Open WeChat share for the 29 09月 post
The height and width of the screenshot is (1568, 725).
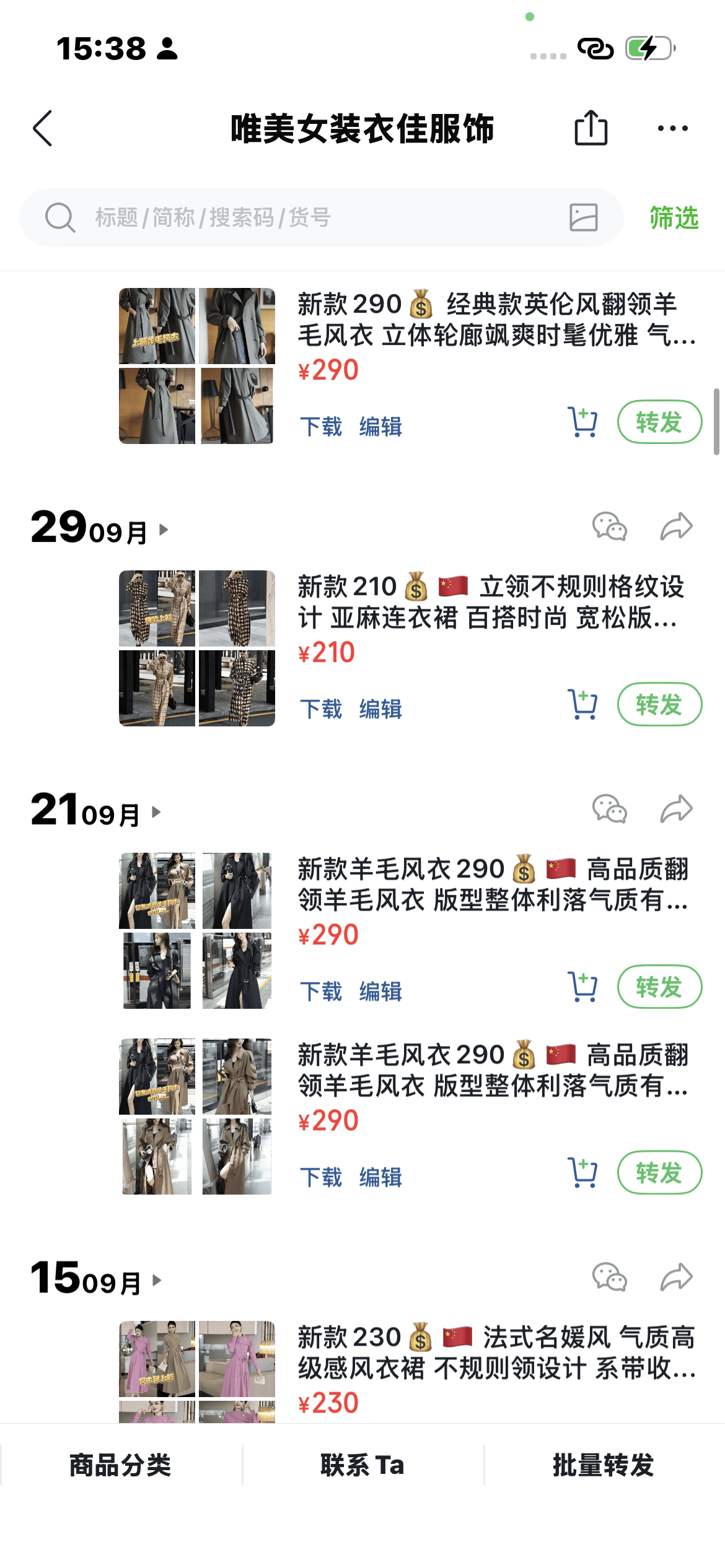609,527
